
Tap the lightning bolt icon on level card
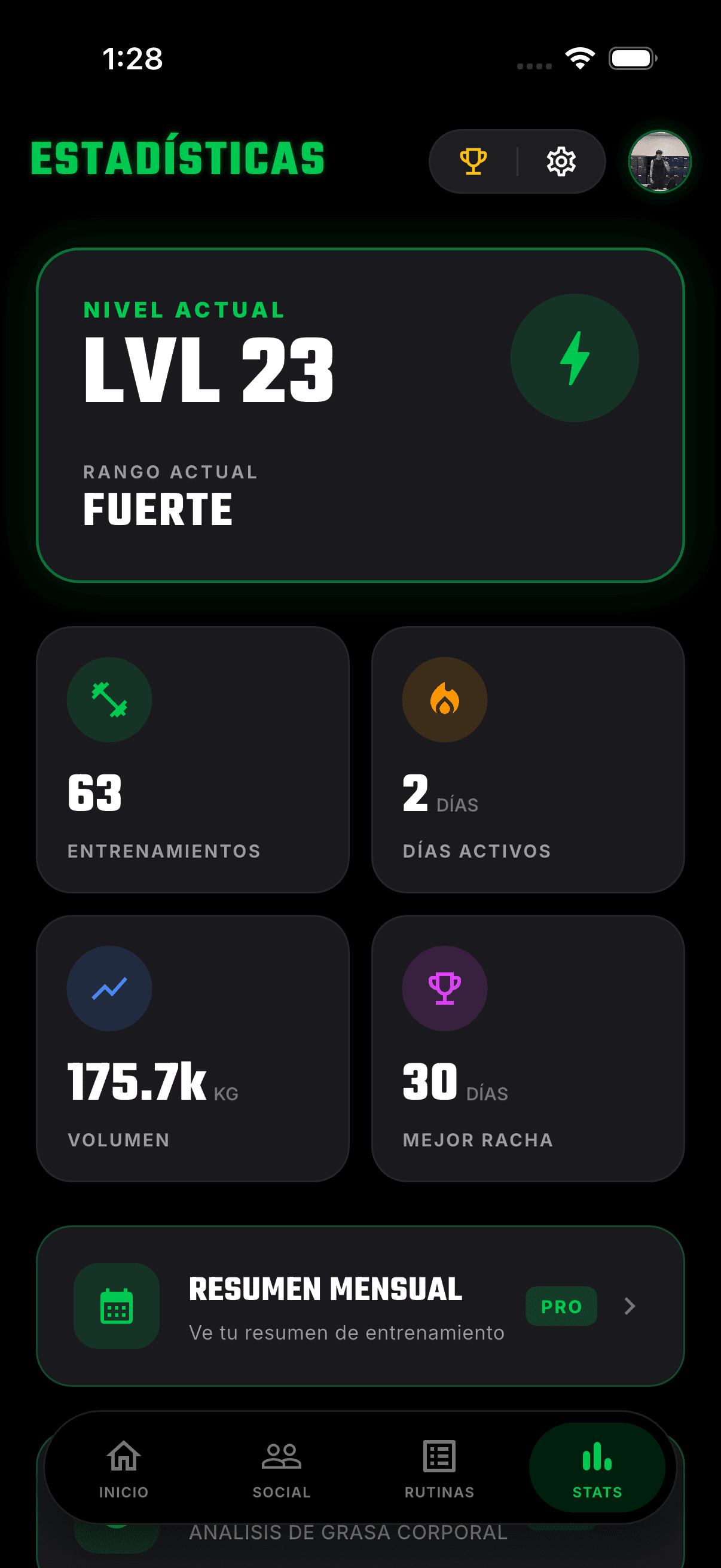point(575,359)
